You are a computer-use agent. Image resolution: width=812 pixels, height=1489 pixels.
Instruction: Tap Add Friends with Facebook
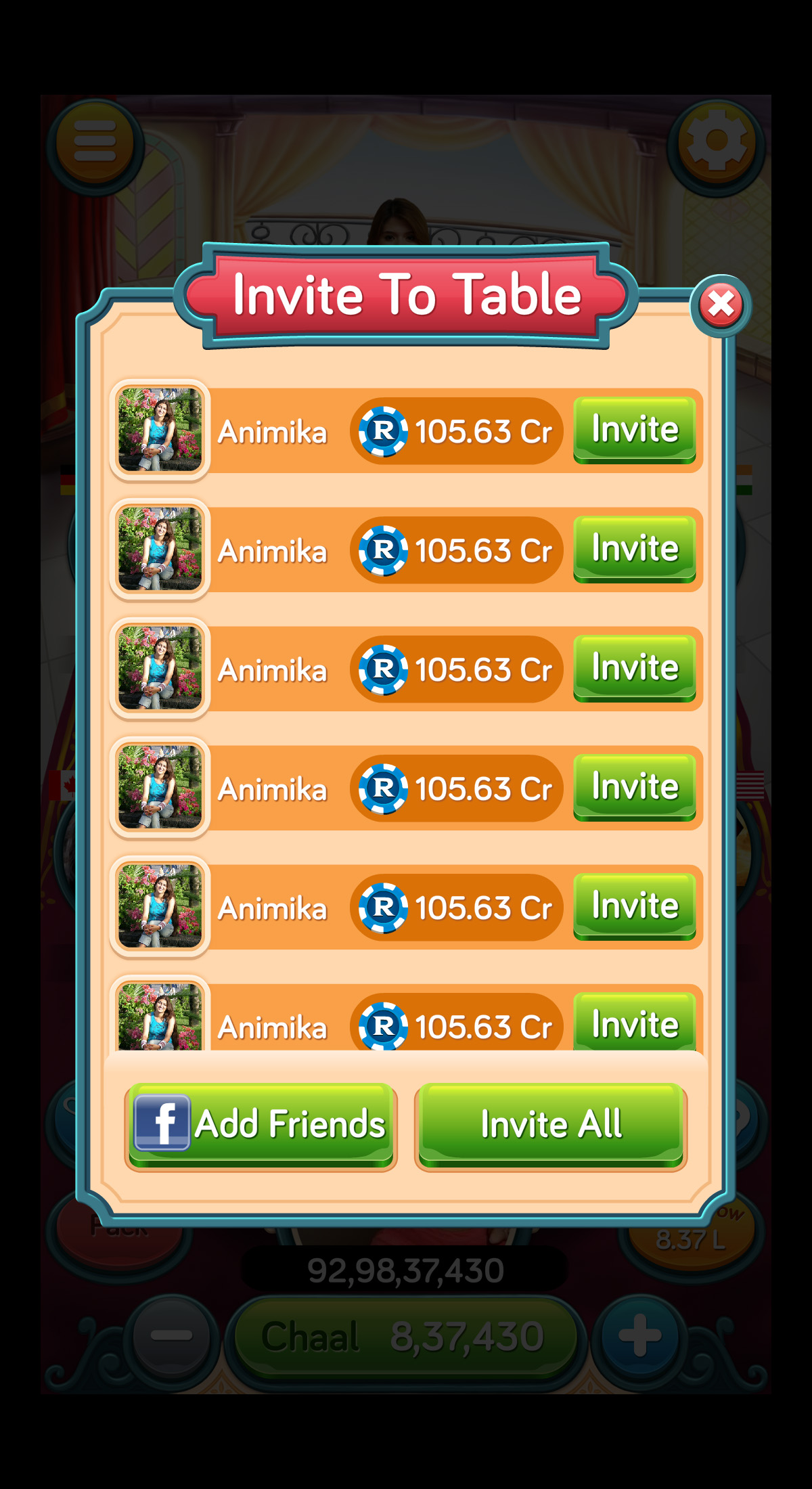tap(261, 1126)
